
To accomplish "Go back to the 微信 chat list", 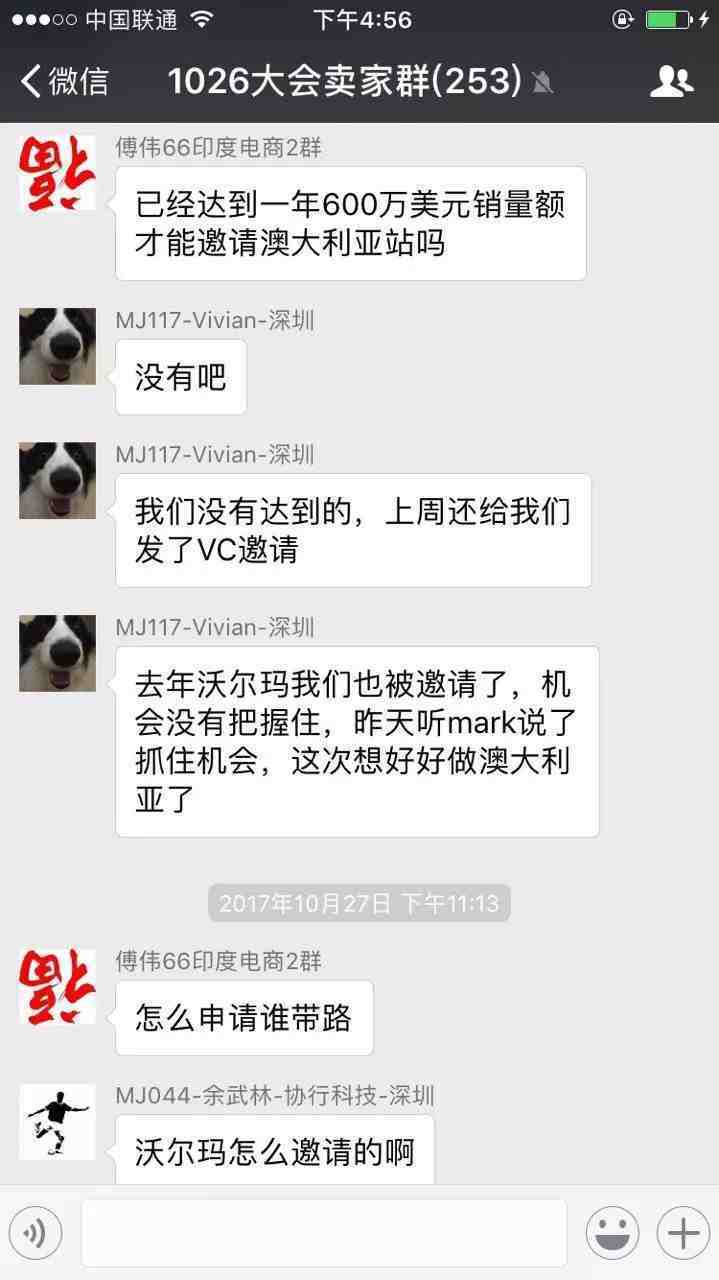I will tap(64, 81).
